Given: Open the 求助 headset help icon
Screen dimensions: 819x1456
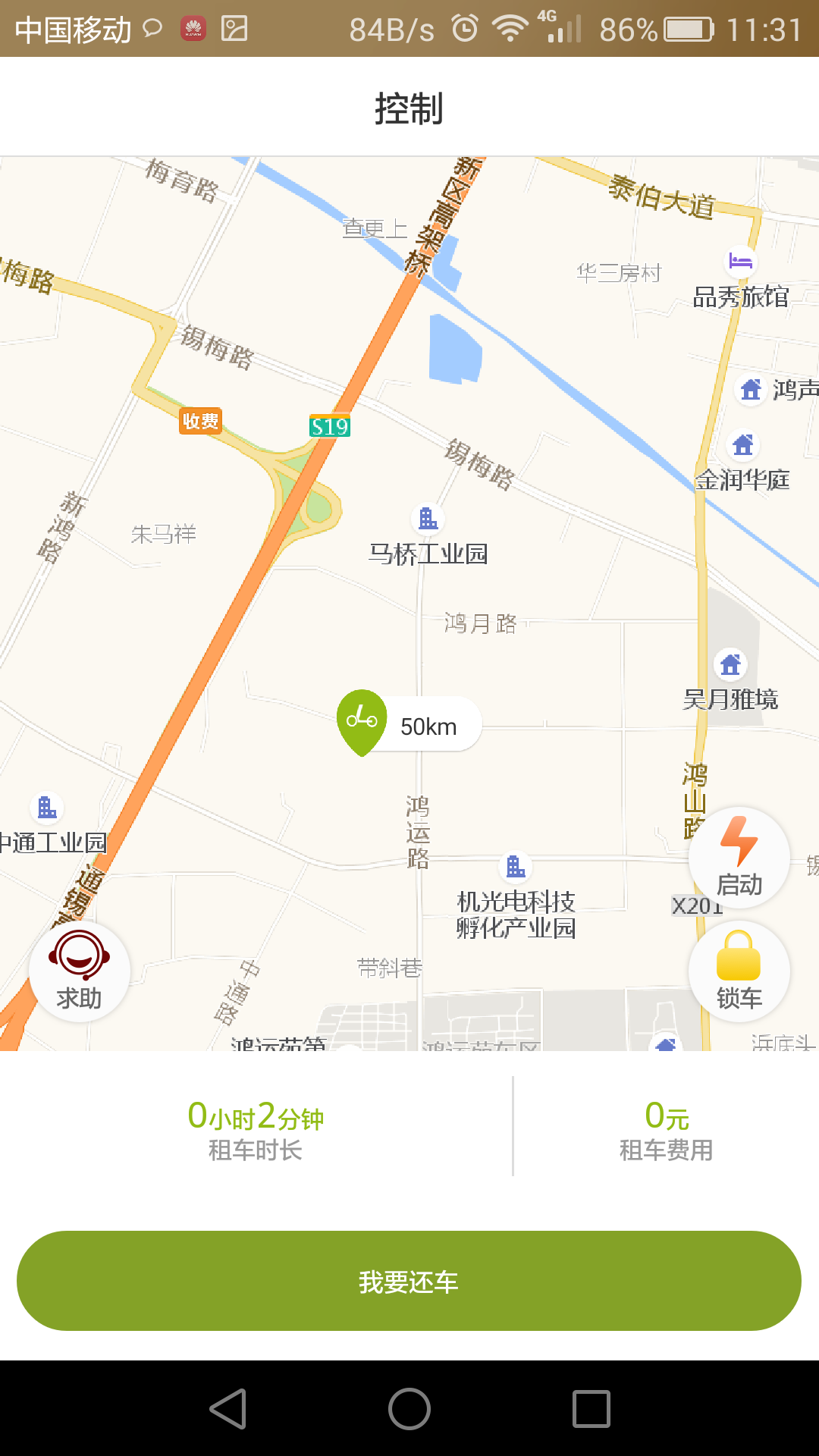Looking at the screenshot, I should (x=78, y=971).
